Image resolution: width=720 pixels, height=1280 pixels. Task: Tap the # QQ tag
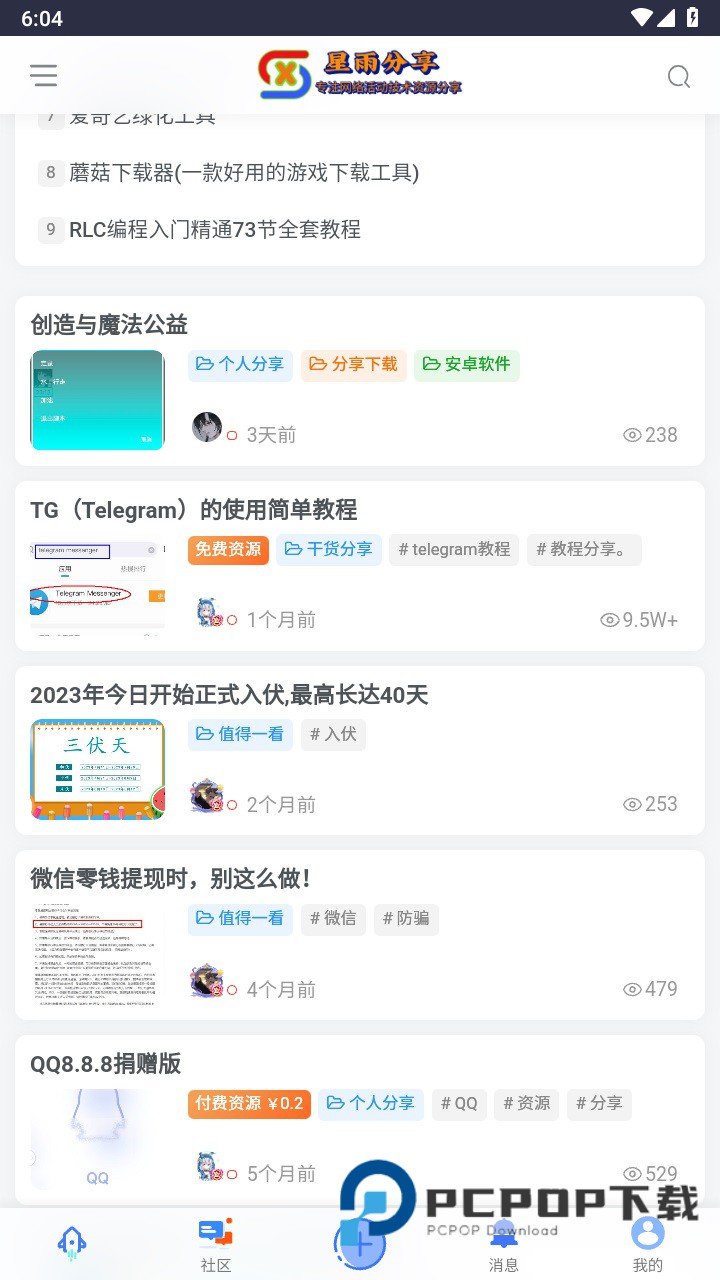click(x=459, y=1104)
